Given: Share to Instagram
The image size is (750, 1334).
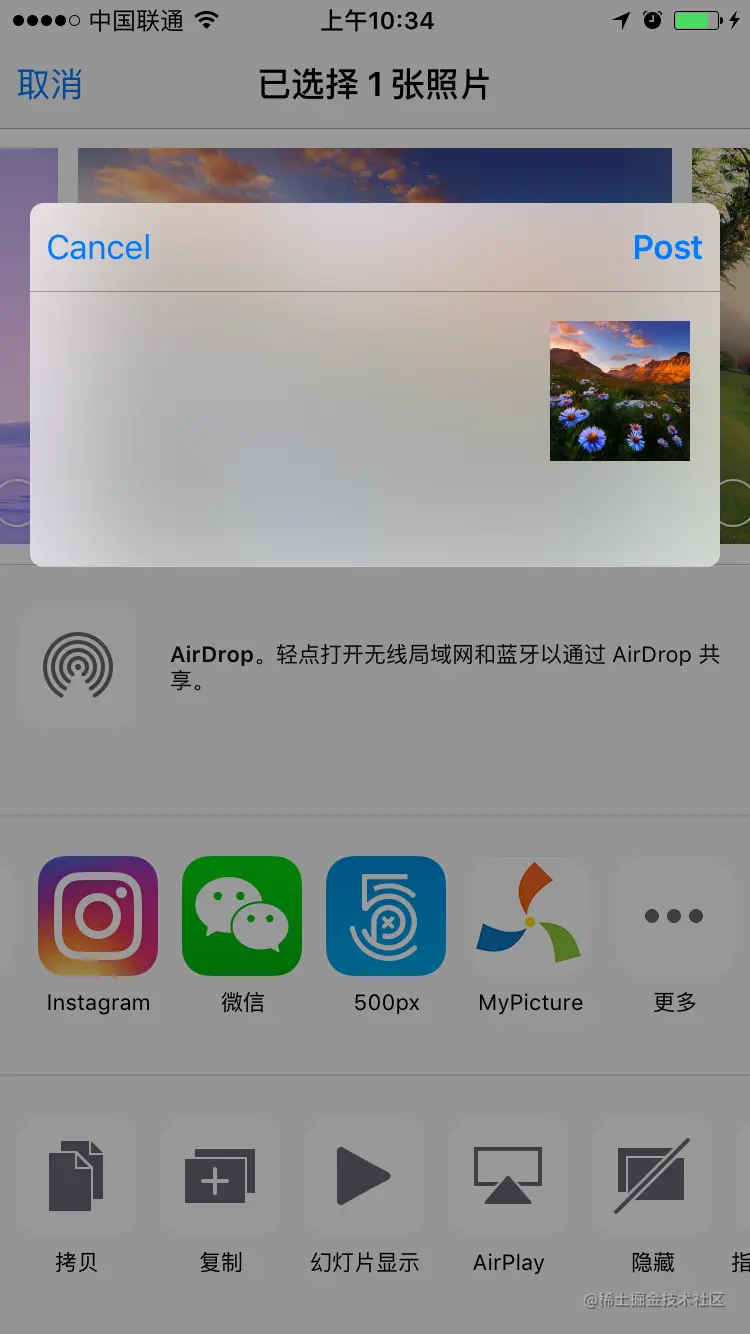Looking at the screenshot, I should [x=98, y=916].
